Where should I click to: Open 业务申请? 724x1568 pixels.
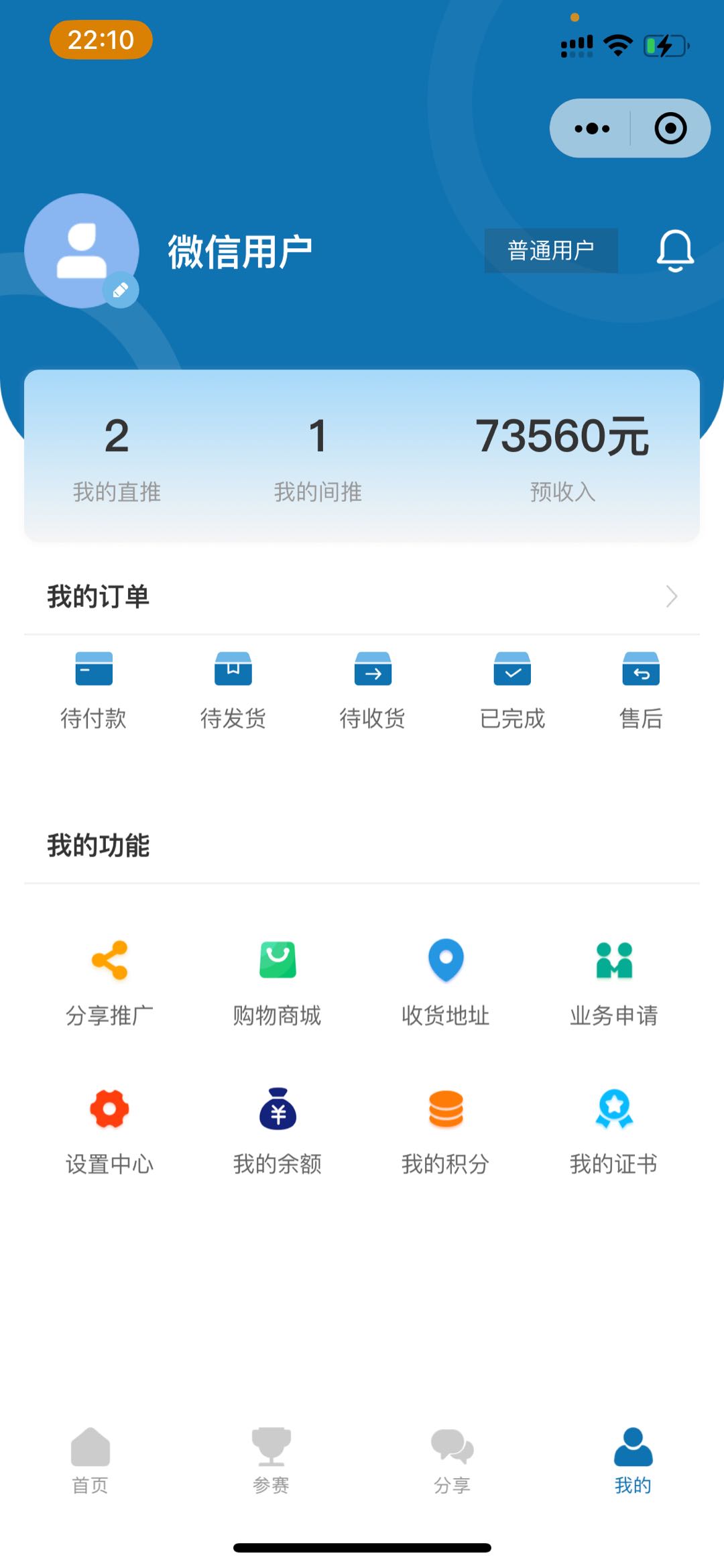pos(614,983)
